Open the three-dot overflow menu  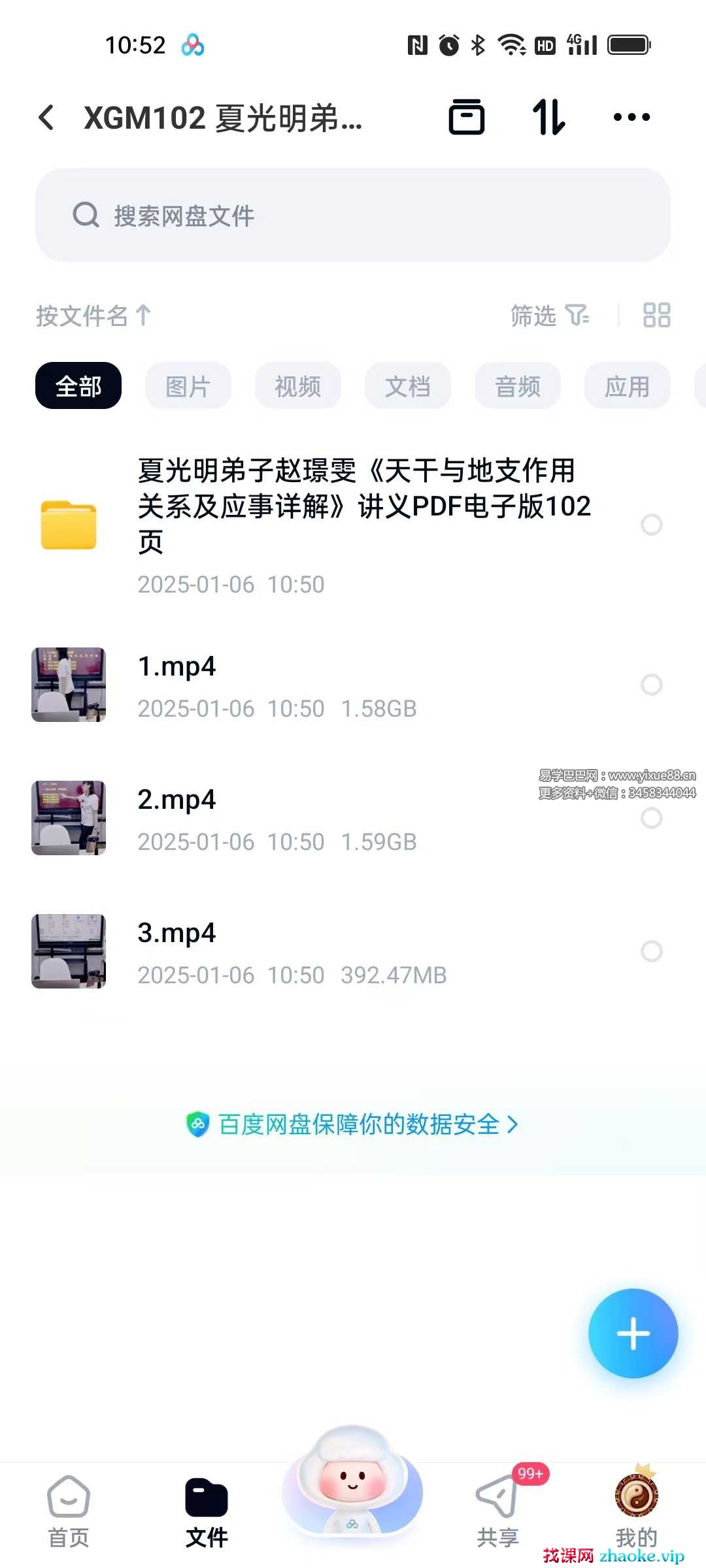coord(631,118)
